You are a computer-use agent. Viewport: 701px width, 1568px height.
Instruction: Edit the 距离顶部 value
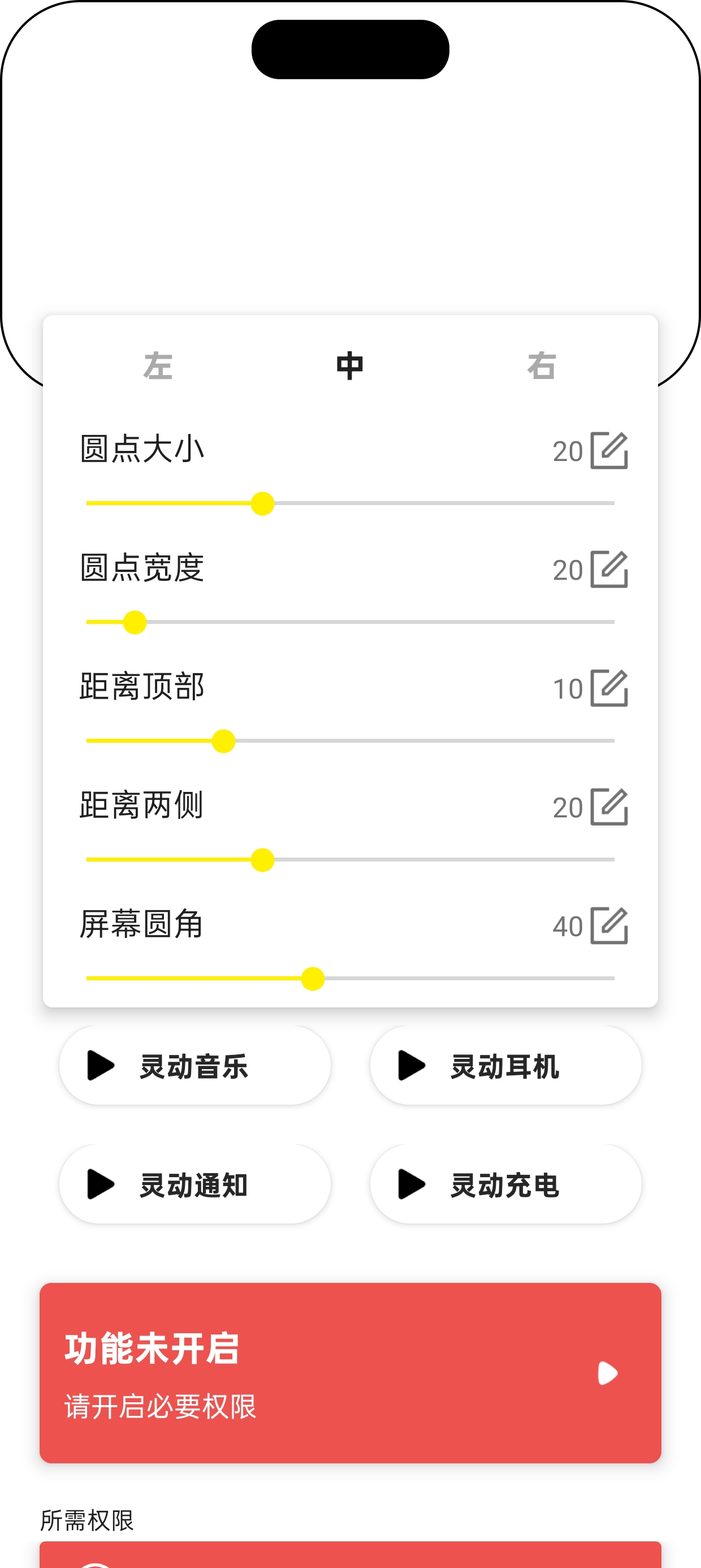(609, 688)
